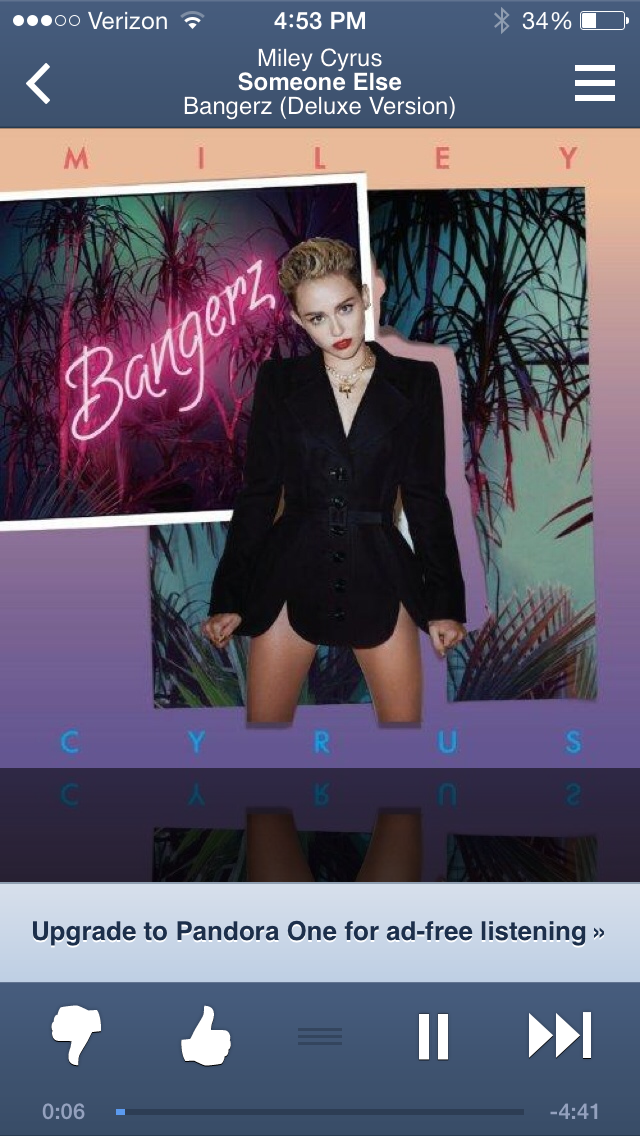Open the Upgrade to Pandora One banner
The width and height of the screenshot is (640, 1136).
(319, 932)
